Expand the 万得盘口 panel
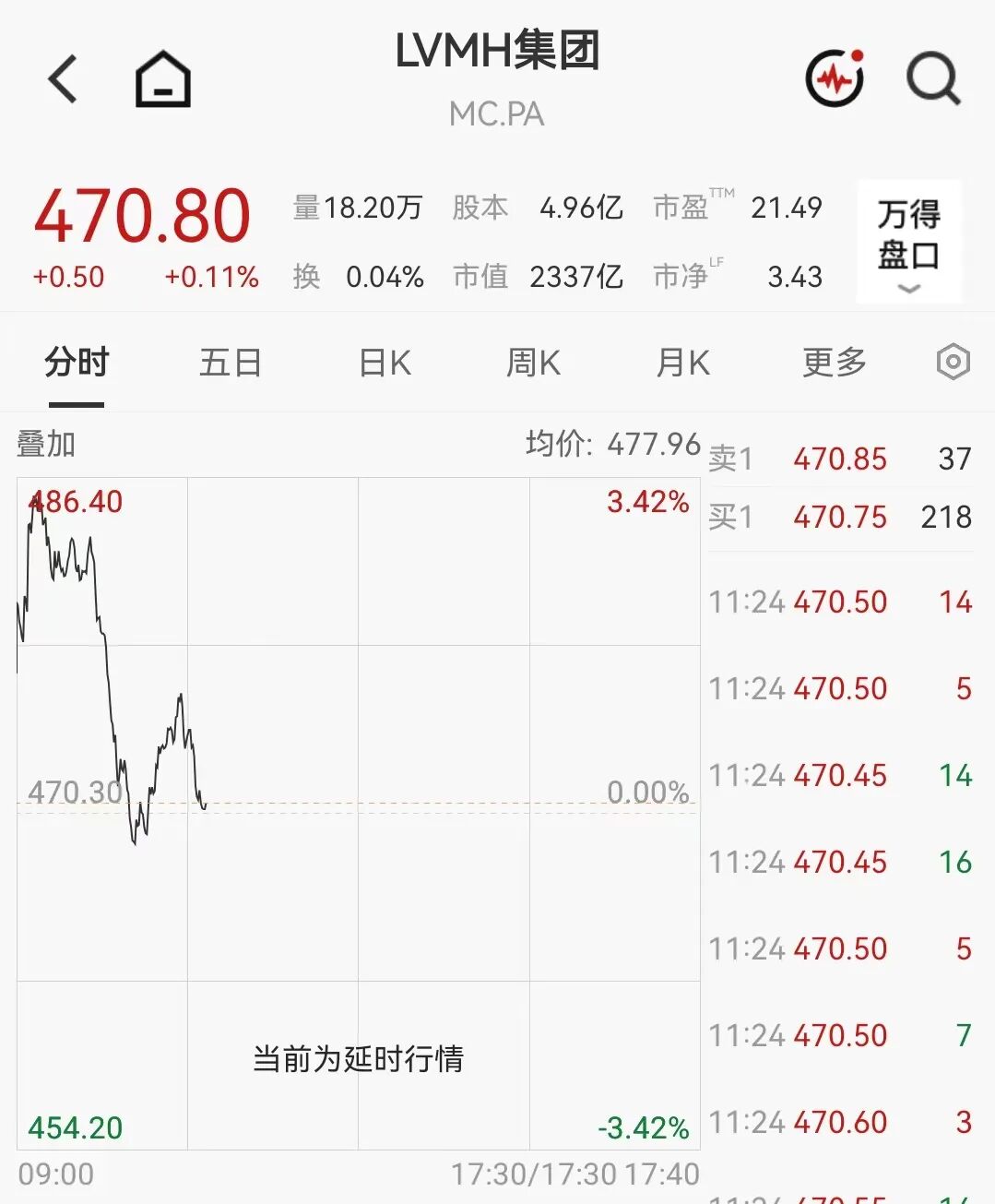 [x=908, y=242]
